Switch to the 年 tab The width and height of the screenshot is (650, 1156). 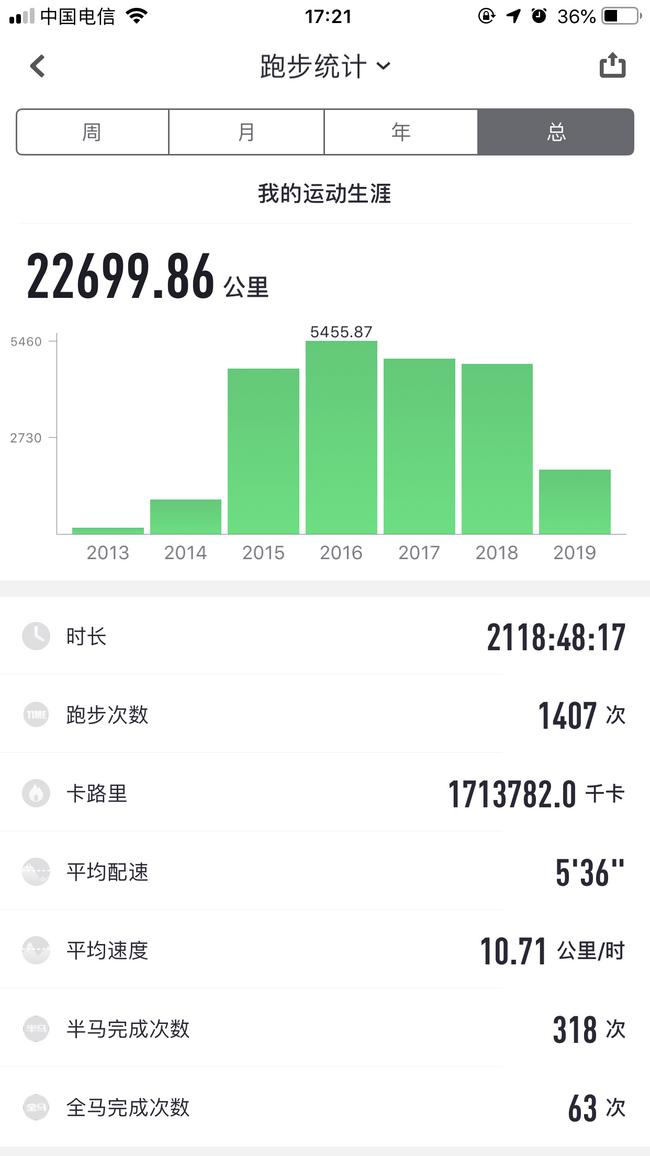coord(401,132)
